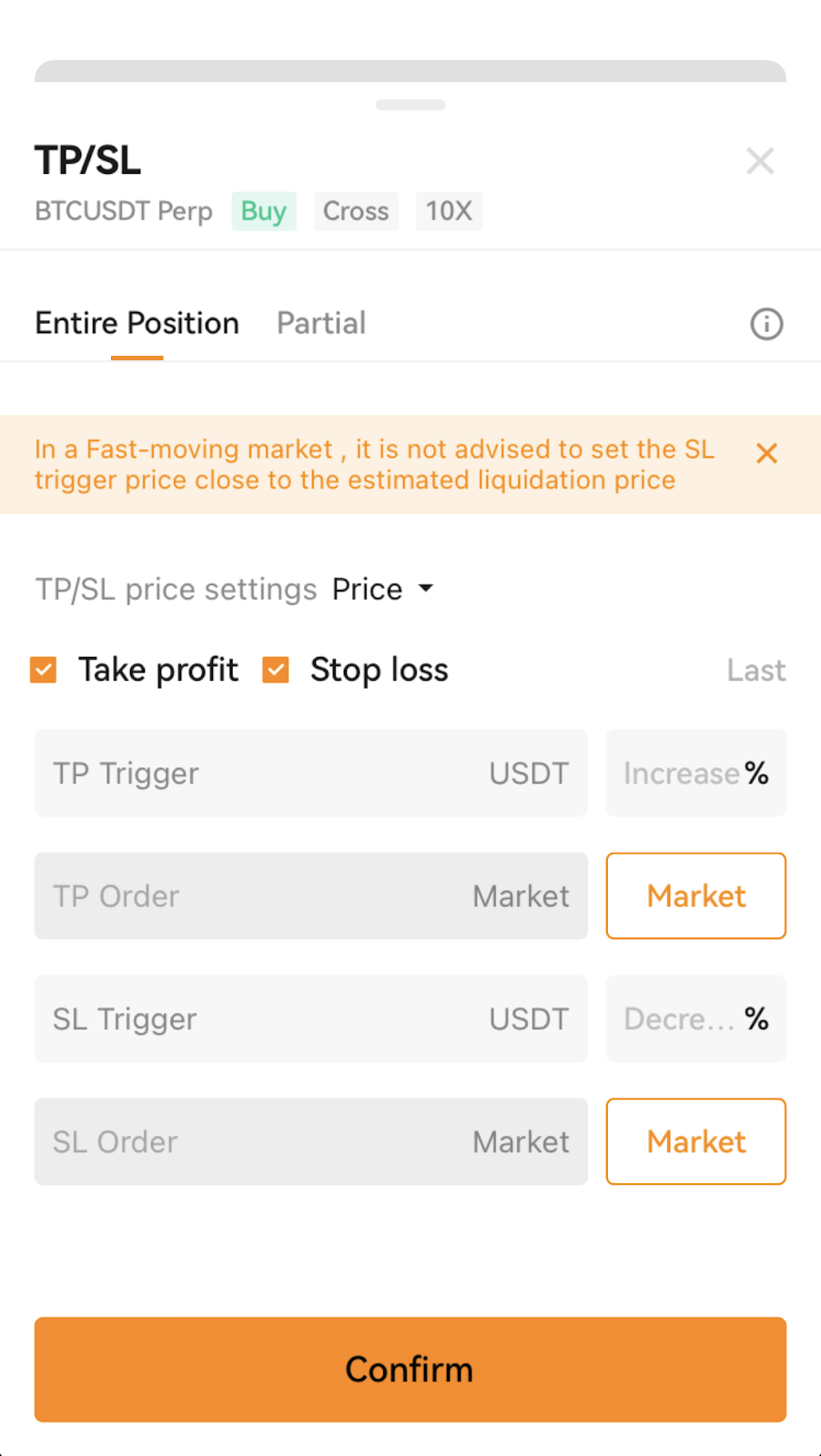Dismiss the fast-moving market warning

pyautogui.click(x=766, y=453)
